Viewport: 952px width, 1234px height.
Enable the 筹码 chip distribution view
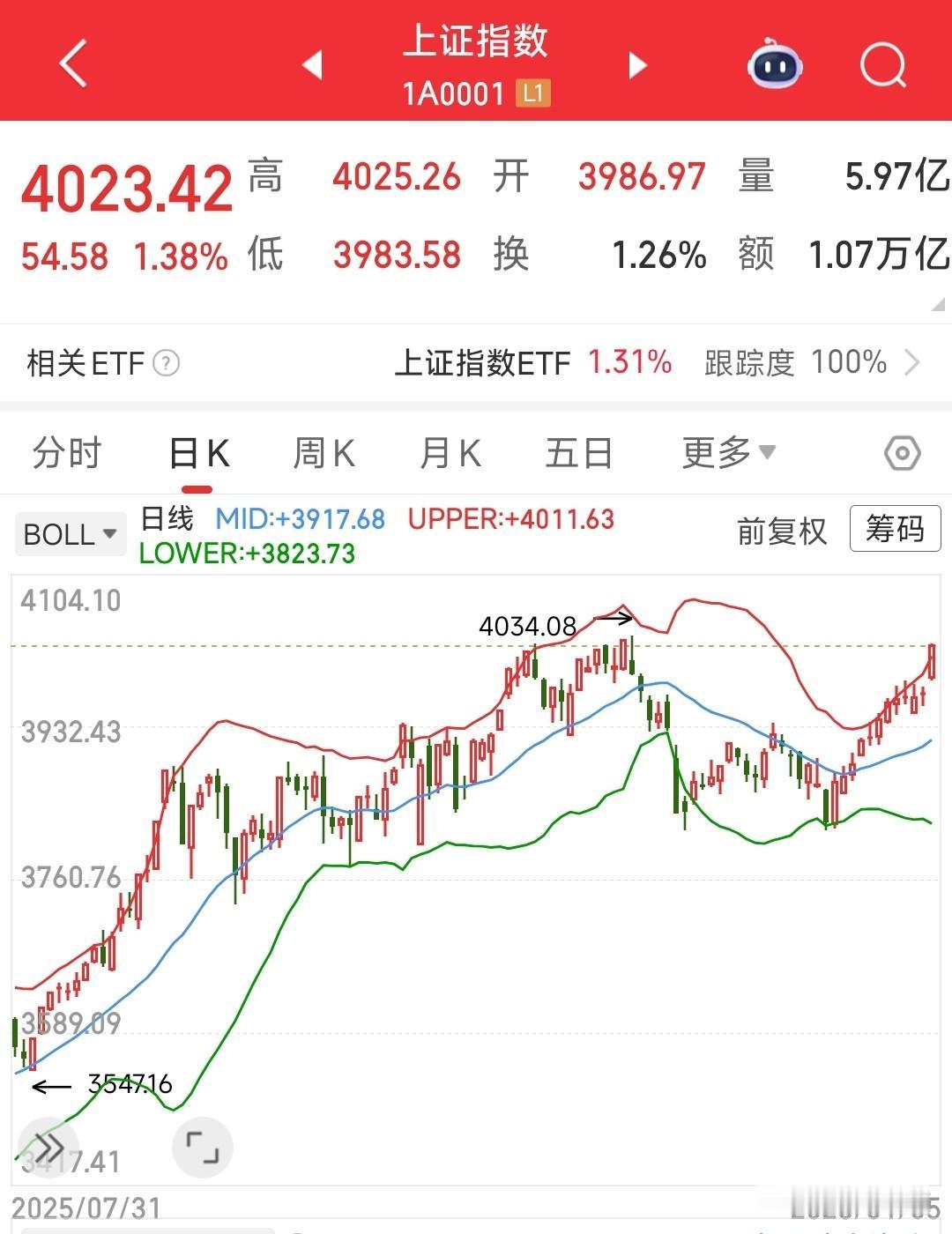point(895,530)
